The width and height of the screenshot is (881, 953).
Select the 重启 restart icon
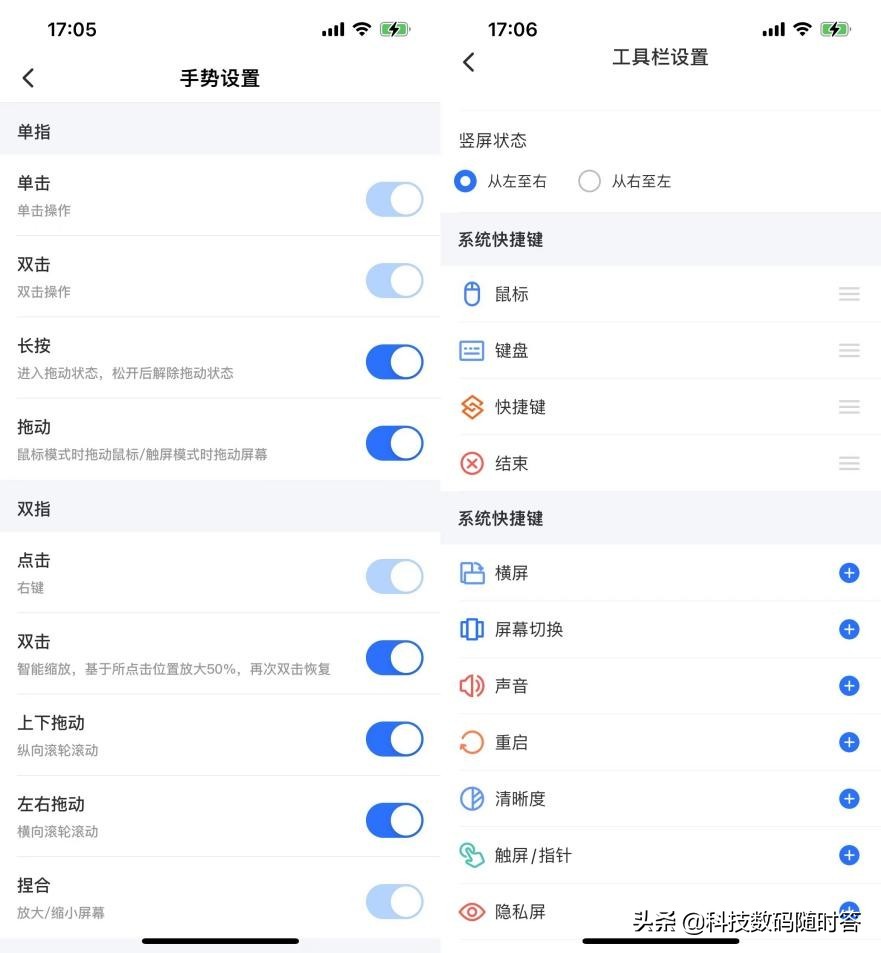[471, 742]
